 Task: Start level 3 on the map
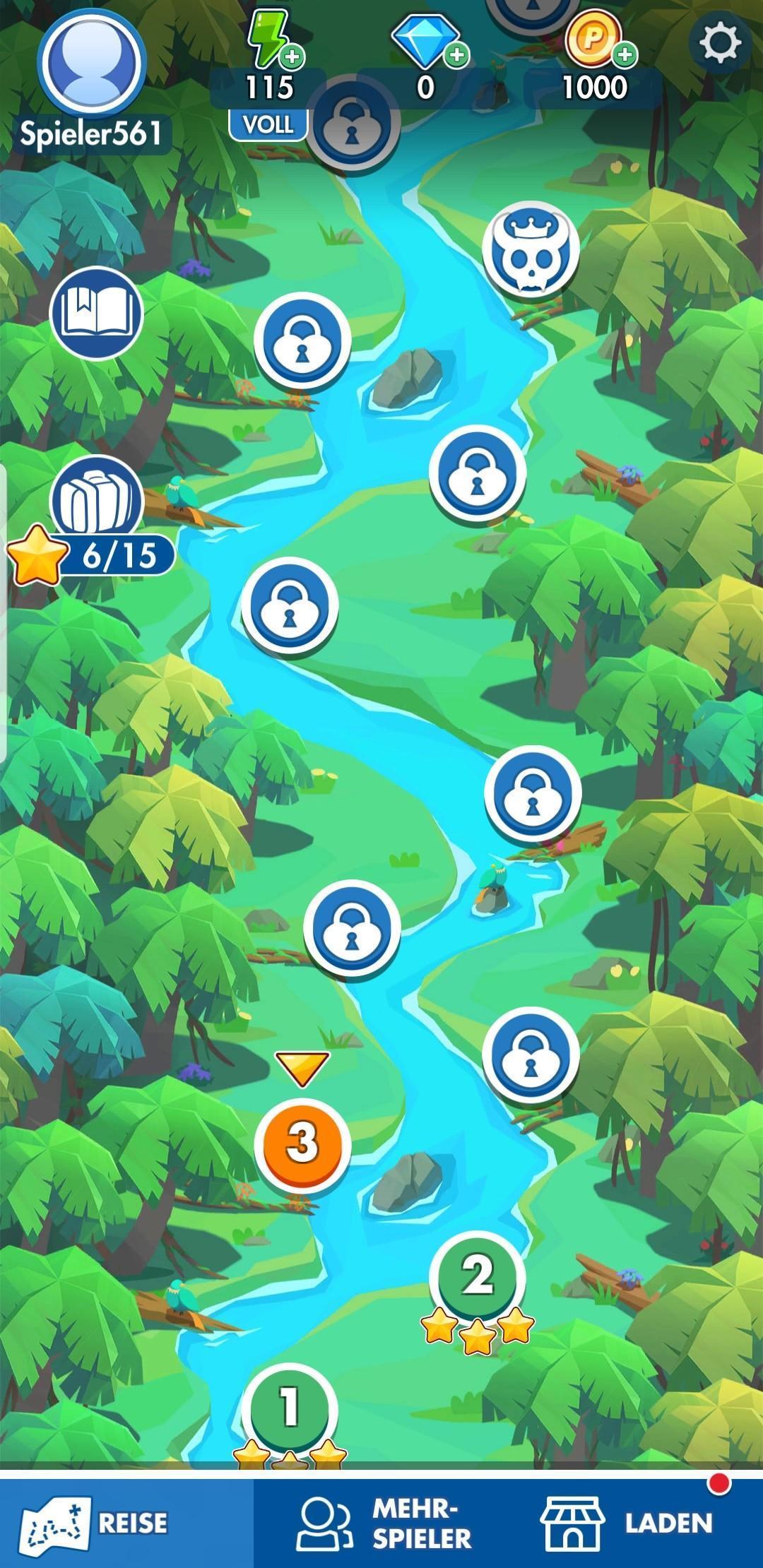point(302,1143)
